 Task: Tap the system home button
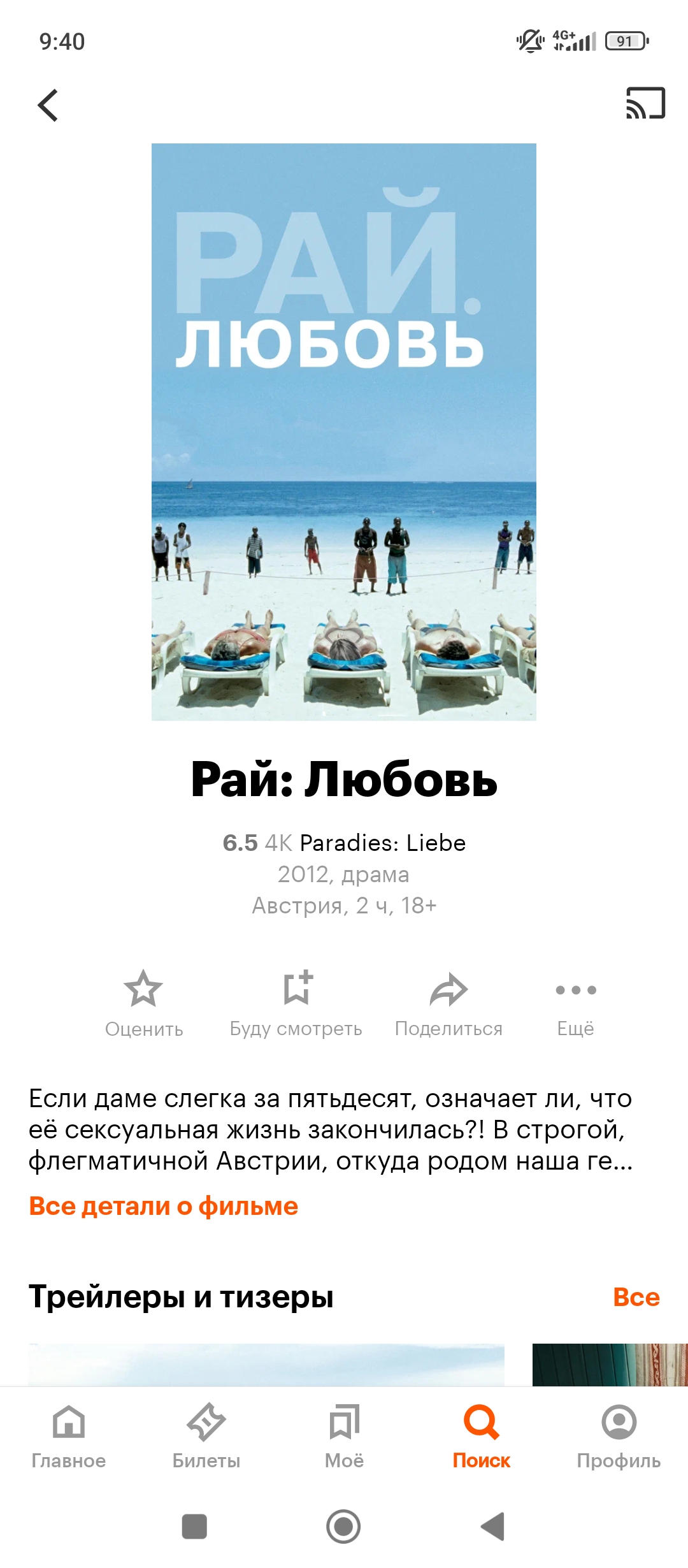(x=343, y=1527)
